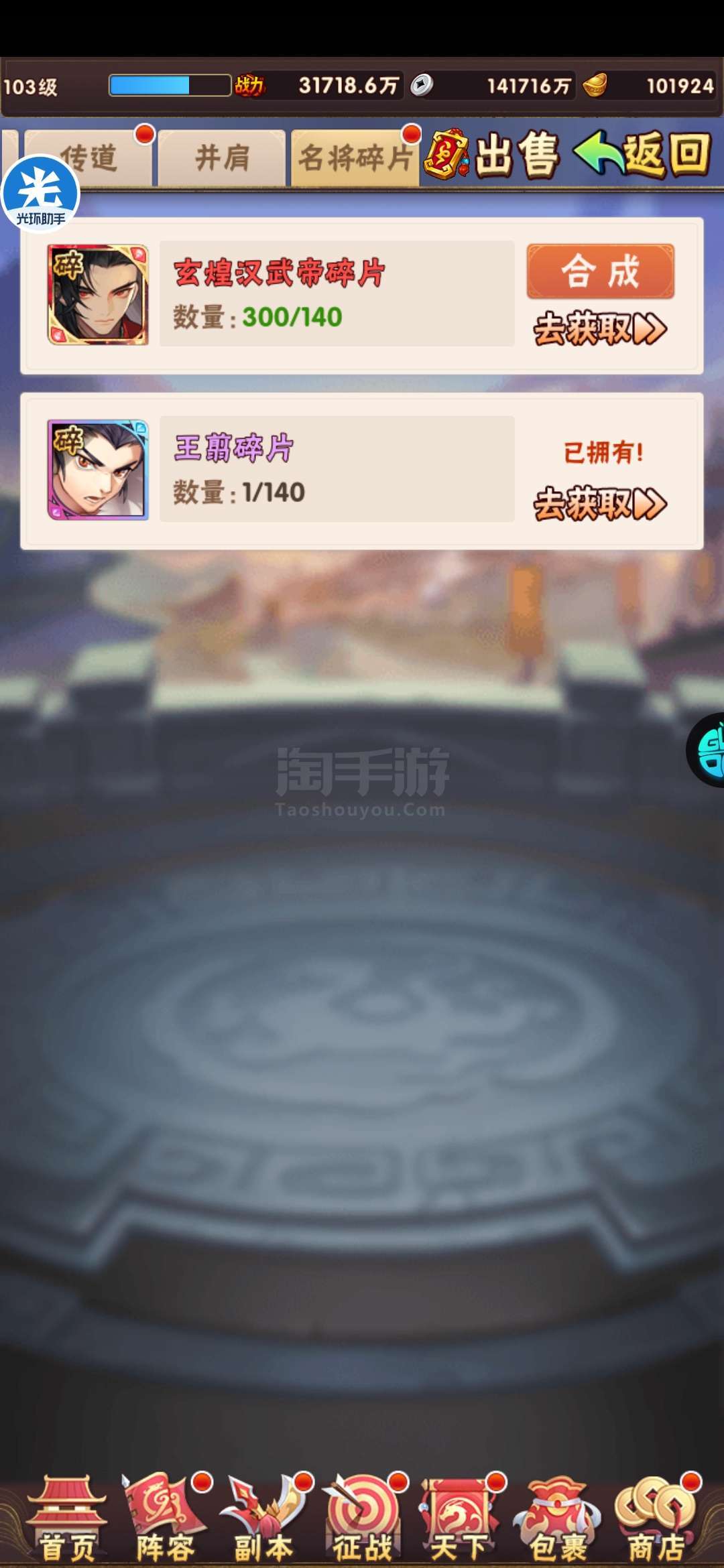Tap 合成 for 玄煌汉武帝碎片
The width and height of the screenshot is (724, 1568).
(x=601, y=271)
